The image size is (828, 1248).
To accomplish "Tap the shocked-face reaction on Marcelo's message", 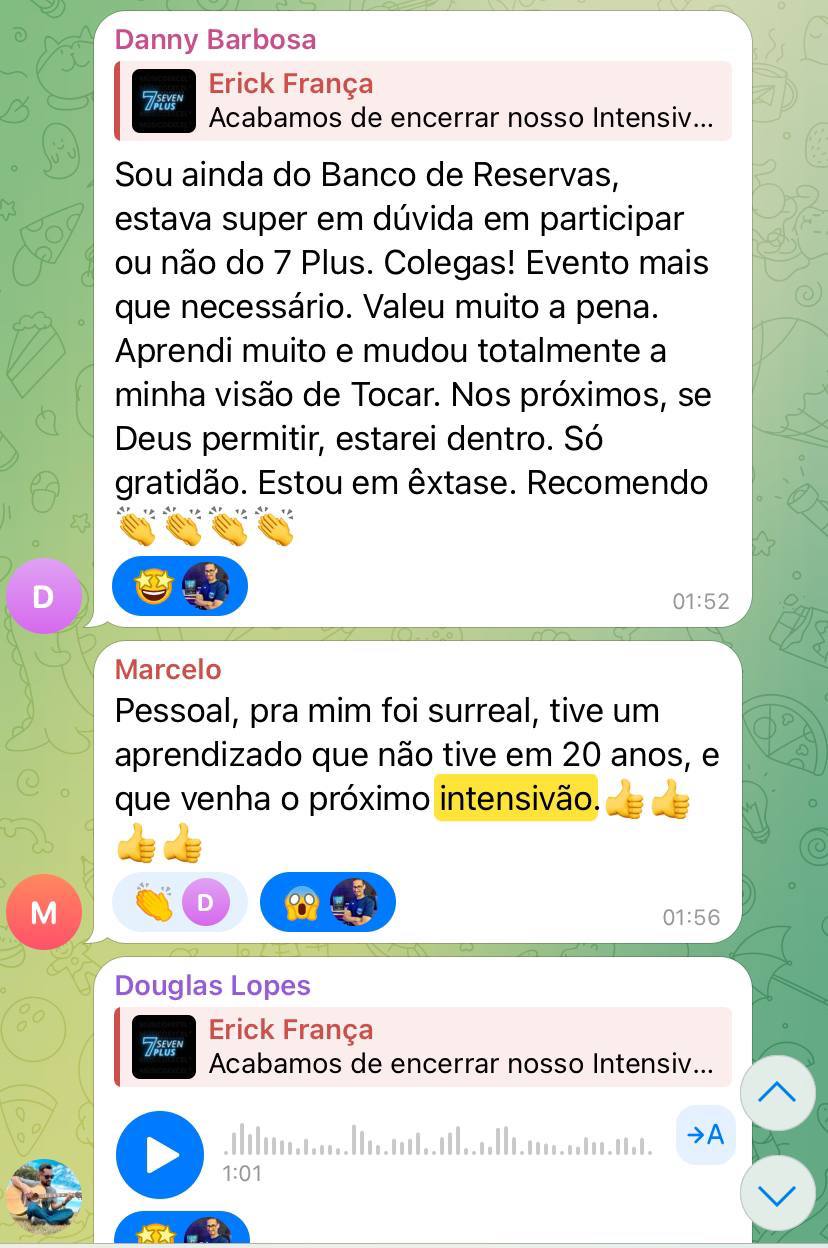I will pyautogui.click(x=327, y=903).
